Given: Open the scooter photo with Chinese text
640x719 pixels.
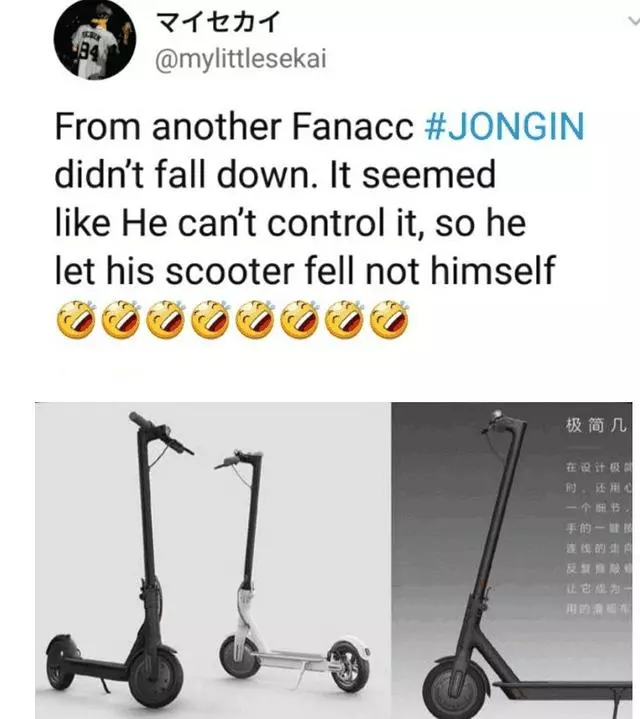Looking at the screenshot, I should tap(515, 560).
